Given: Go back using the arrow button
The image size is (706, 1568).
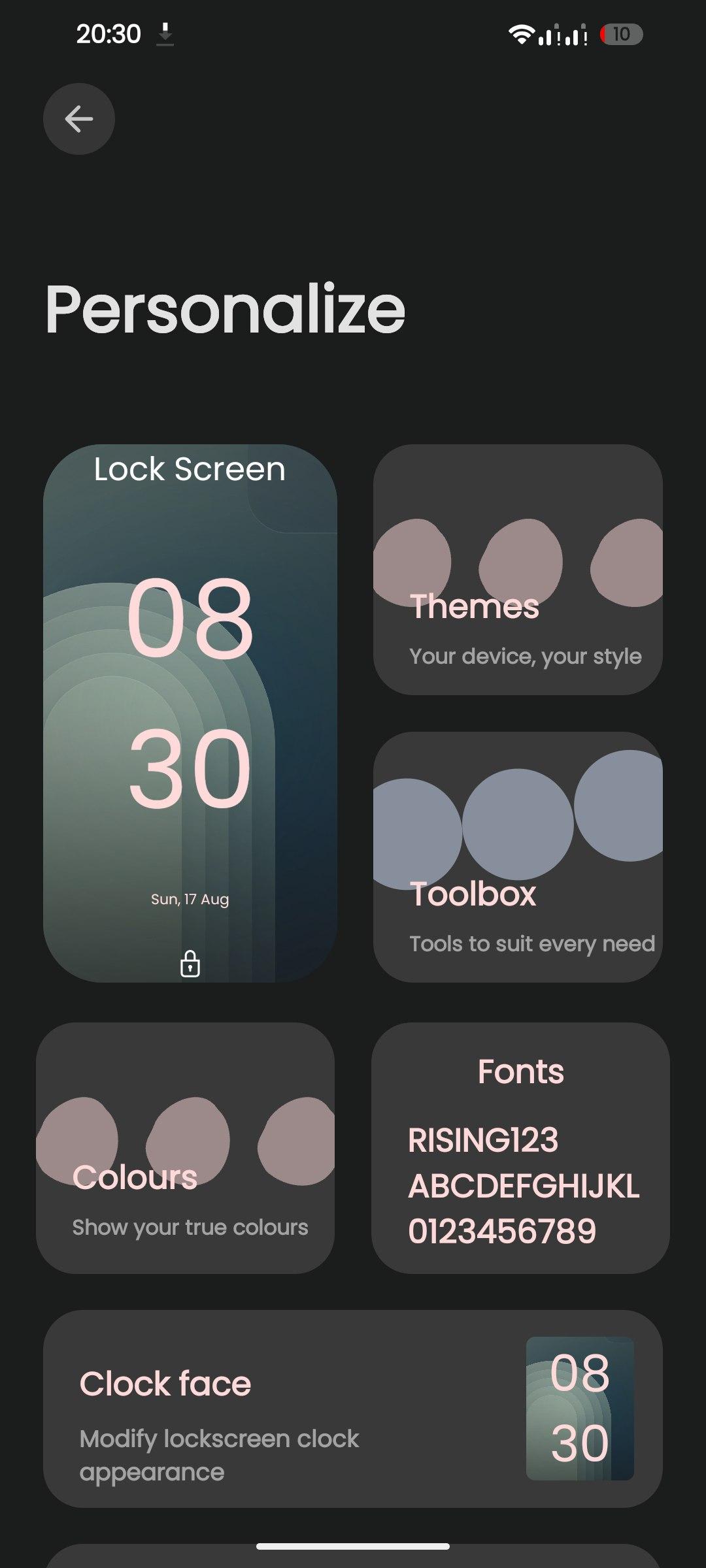Looking at the screenshot, I should (79, 119).
